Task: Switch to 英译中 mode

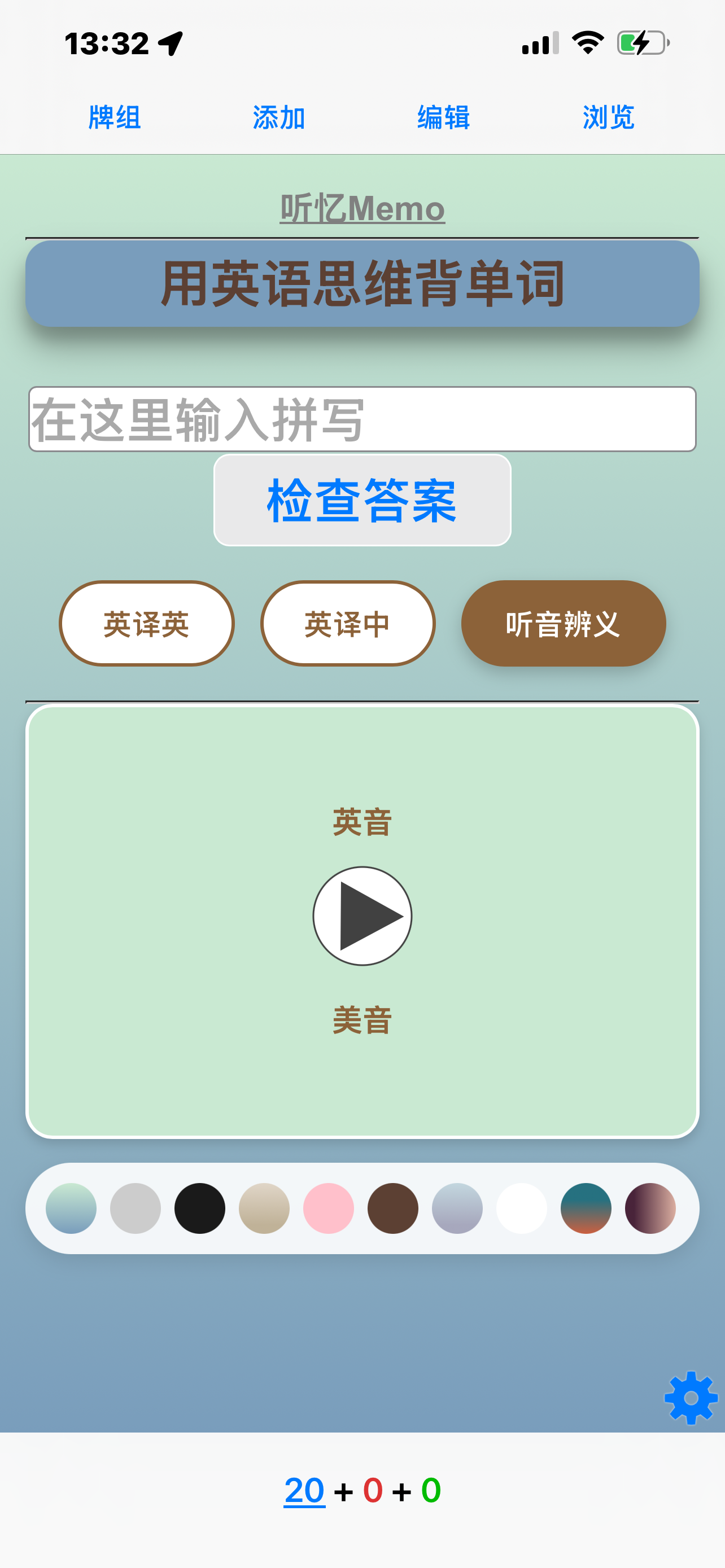Action: 348,623
